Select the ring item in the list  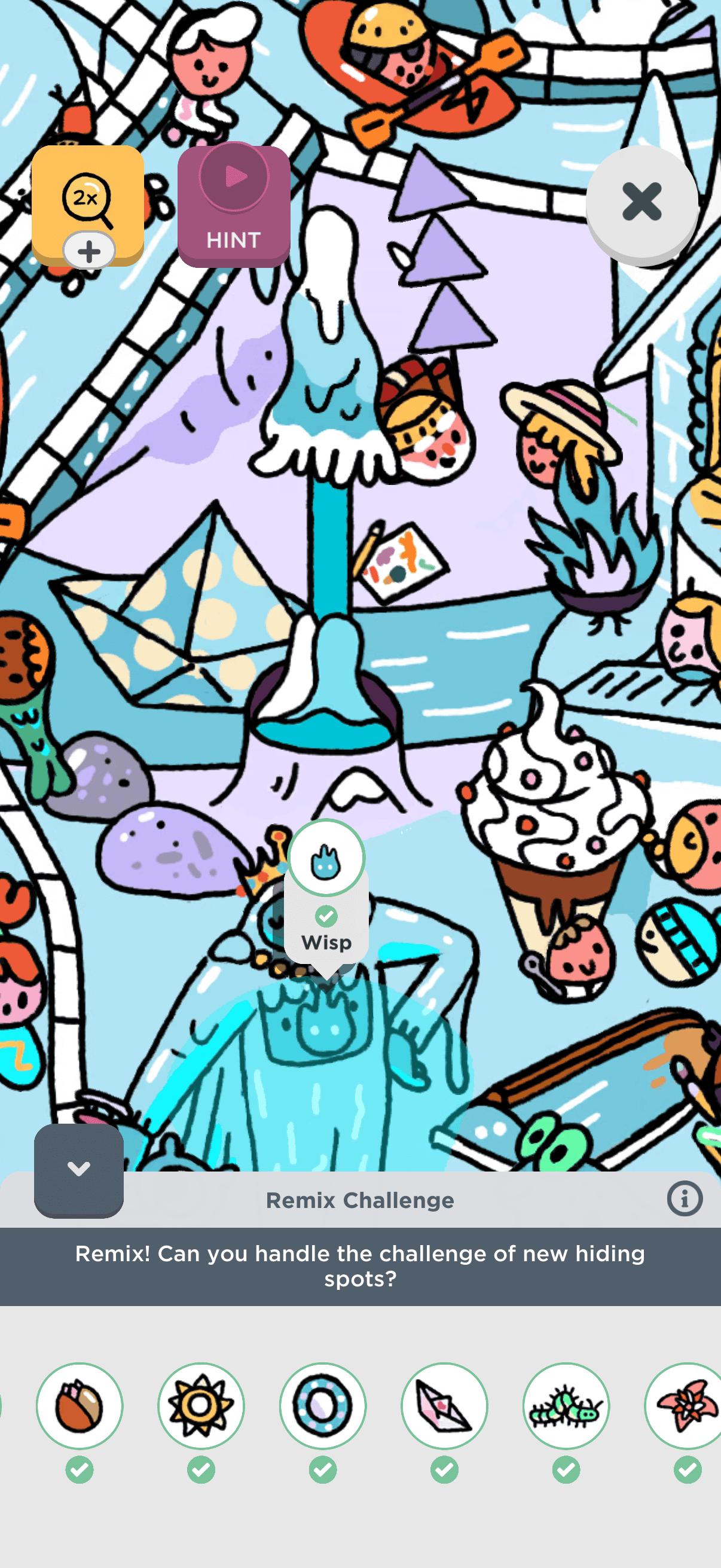tap(323, 1405)
